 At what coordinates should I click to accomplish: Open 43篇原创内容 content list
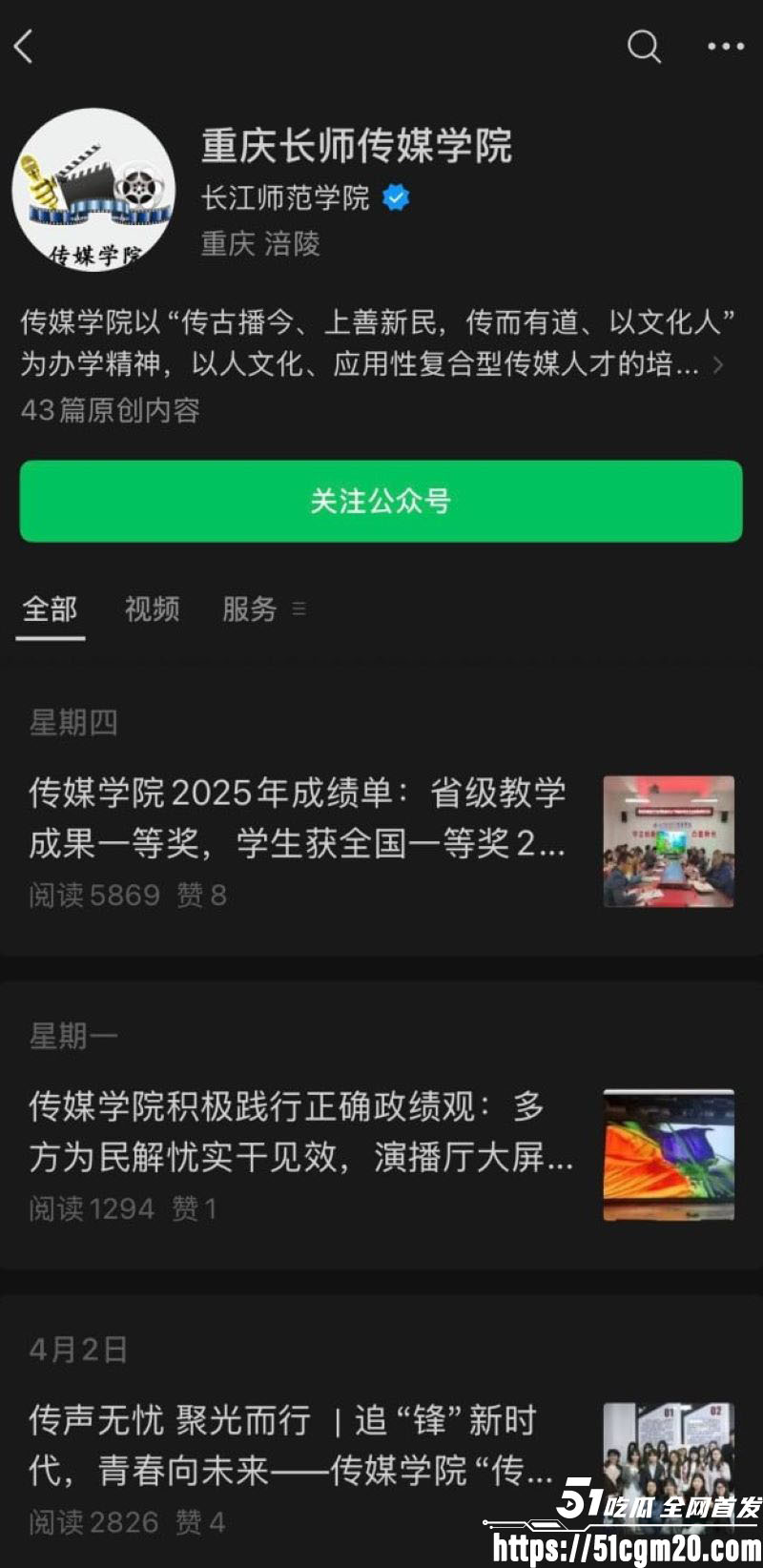pos(112,411)
